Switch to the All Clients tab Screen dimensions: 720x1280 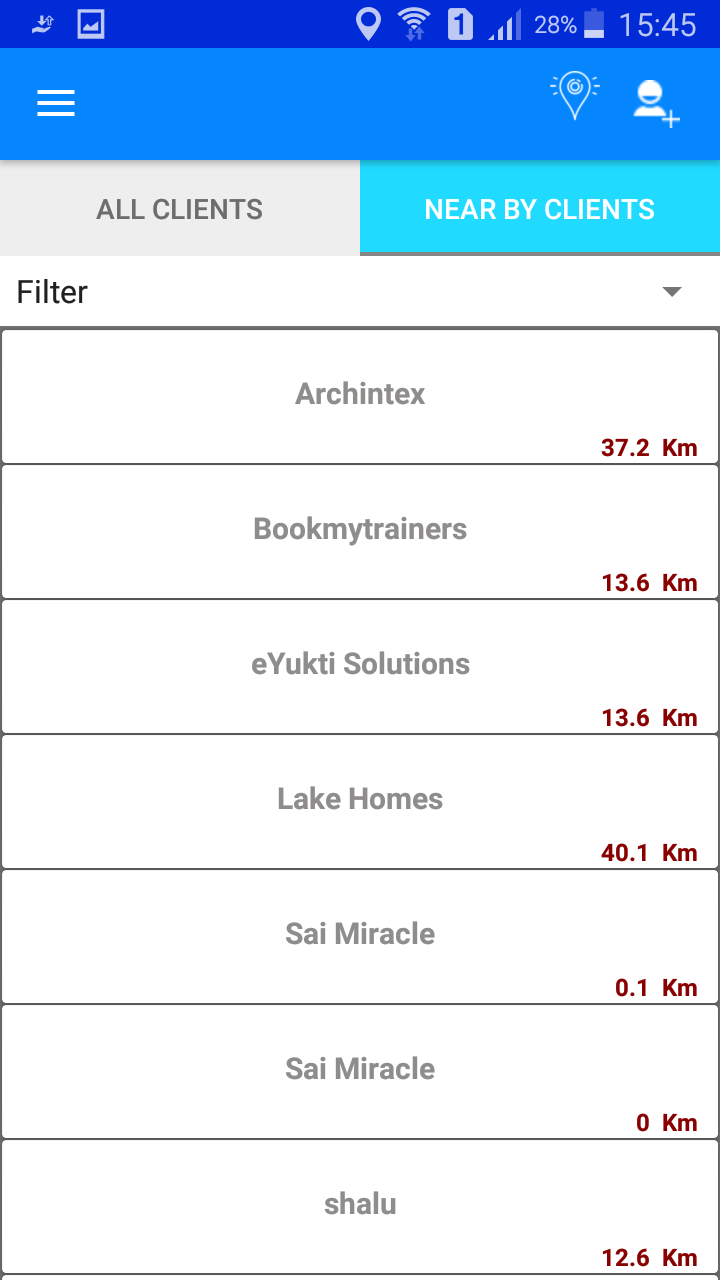coord(180,209)
